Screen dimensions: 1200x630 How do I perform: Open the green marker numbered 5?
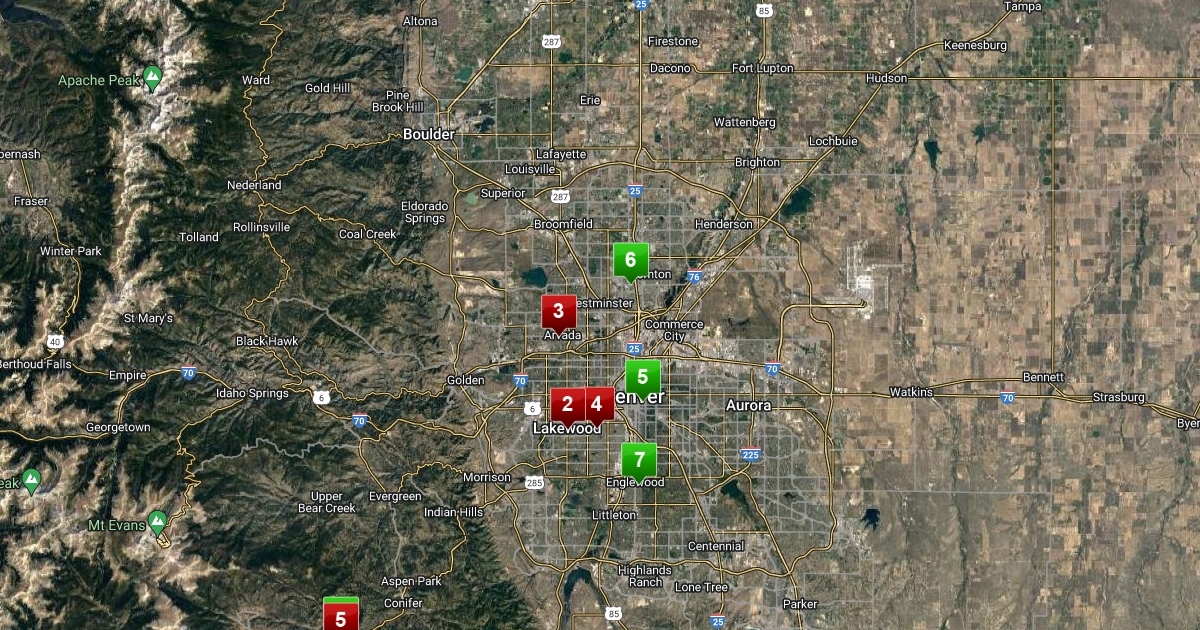(643, 377)
